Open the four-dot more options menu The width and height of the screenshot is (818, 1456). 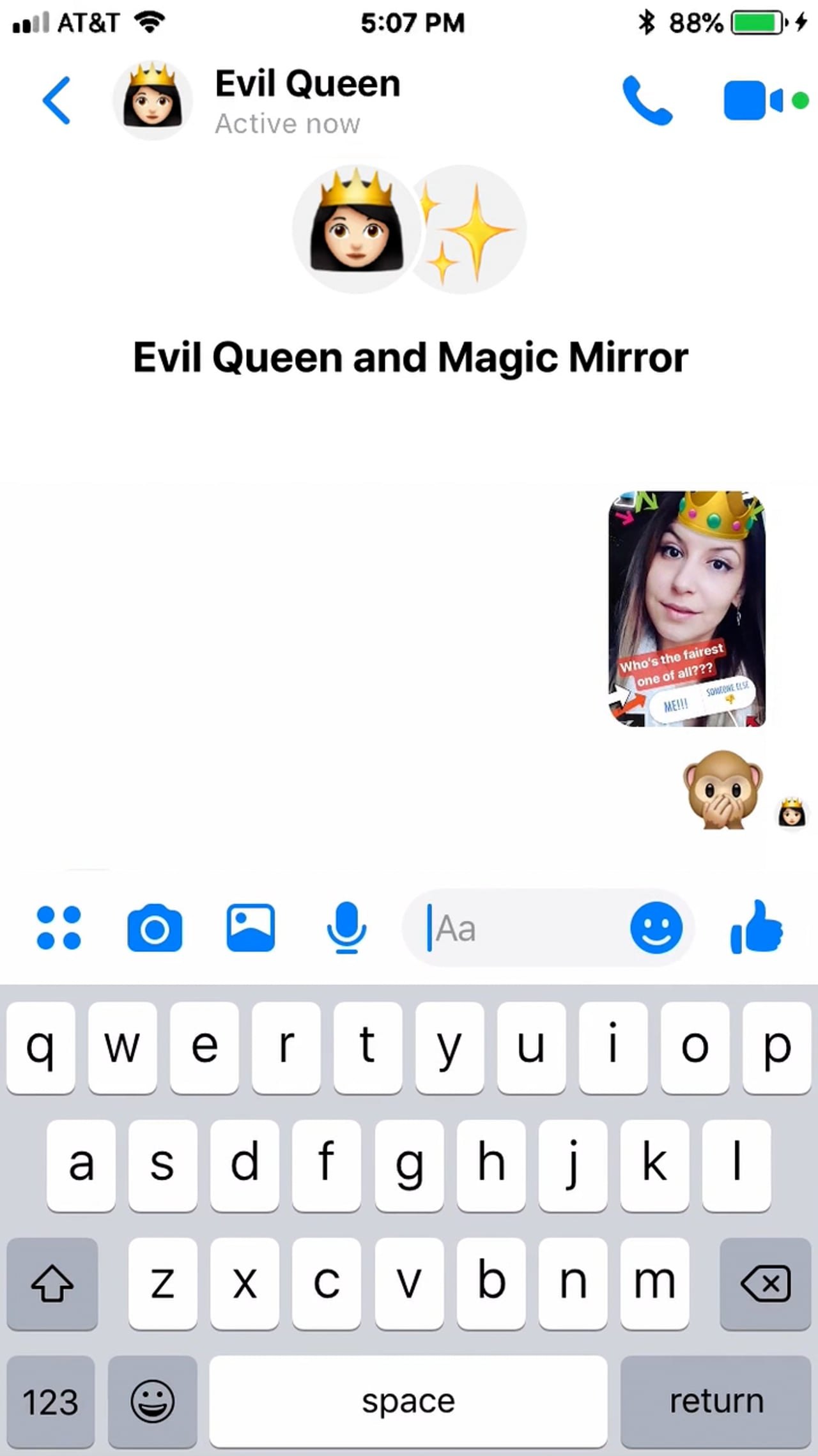pos(59,928)
